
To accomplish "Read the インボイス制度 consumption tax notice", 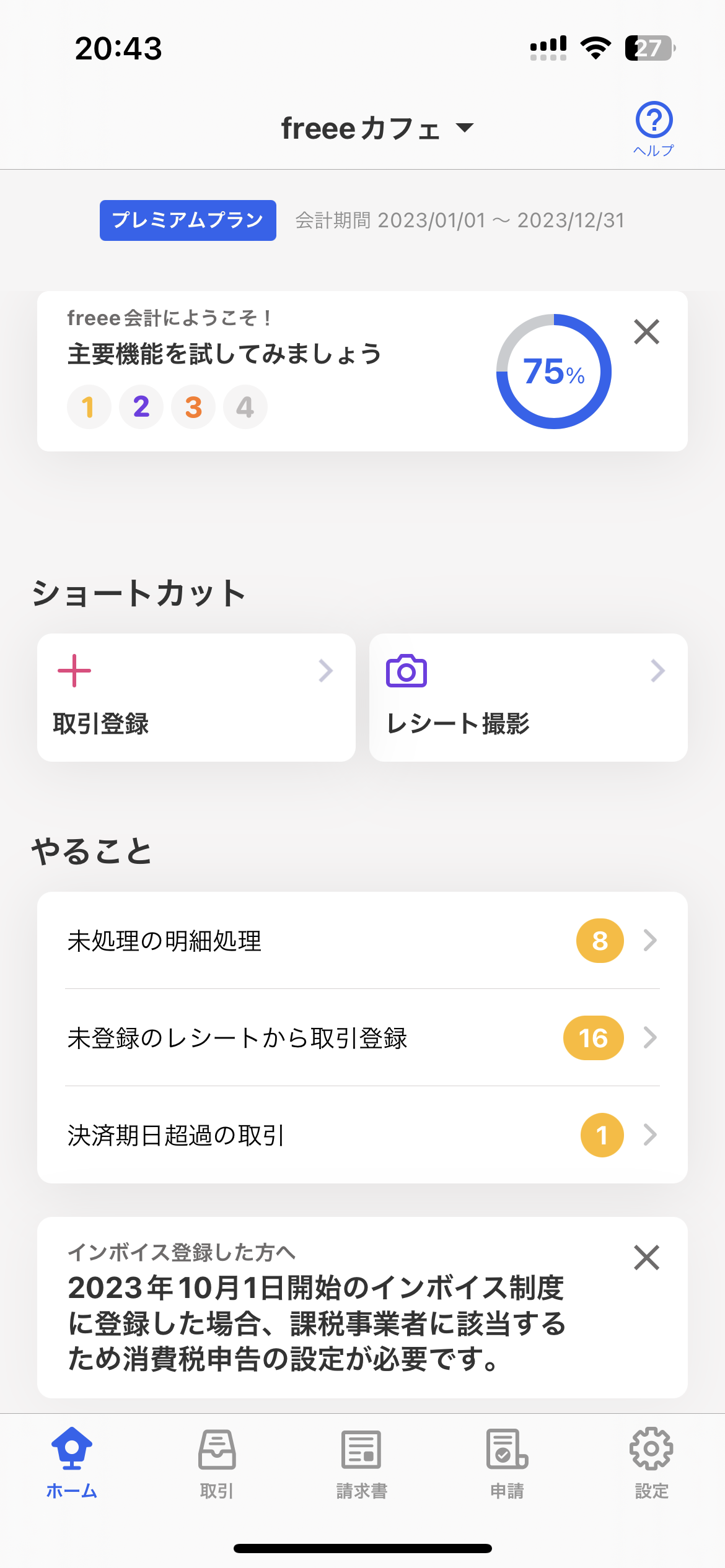I will pyautogui.click(x=316, y=1323).
